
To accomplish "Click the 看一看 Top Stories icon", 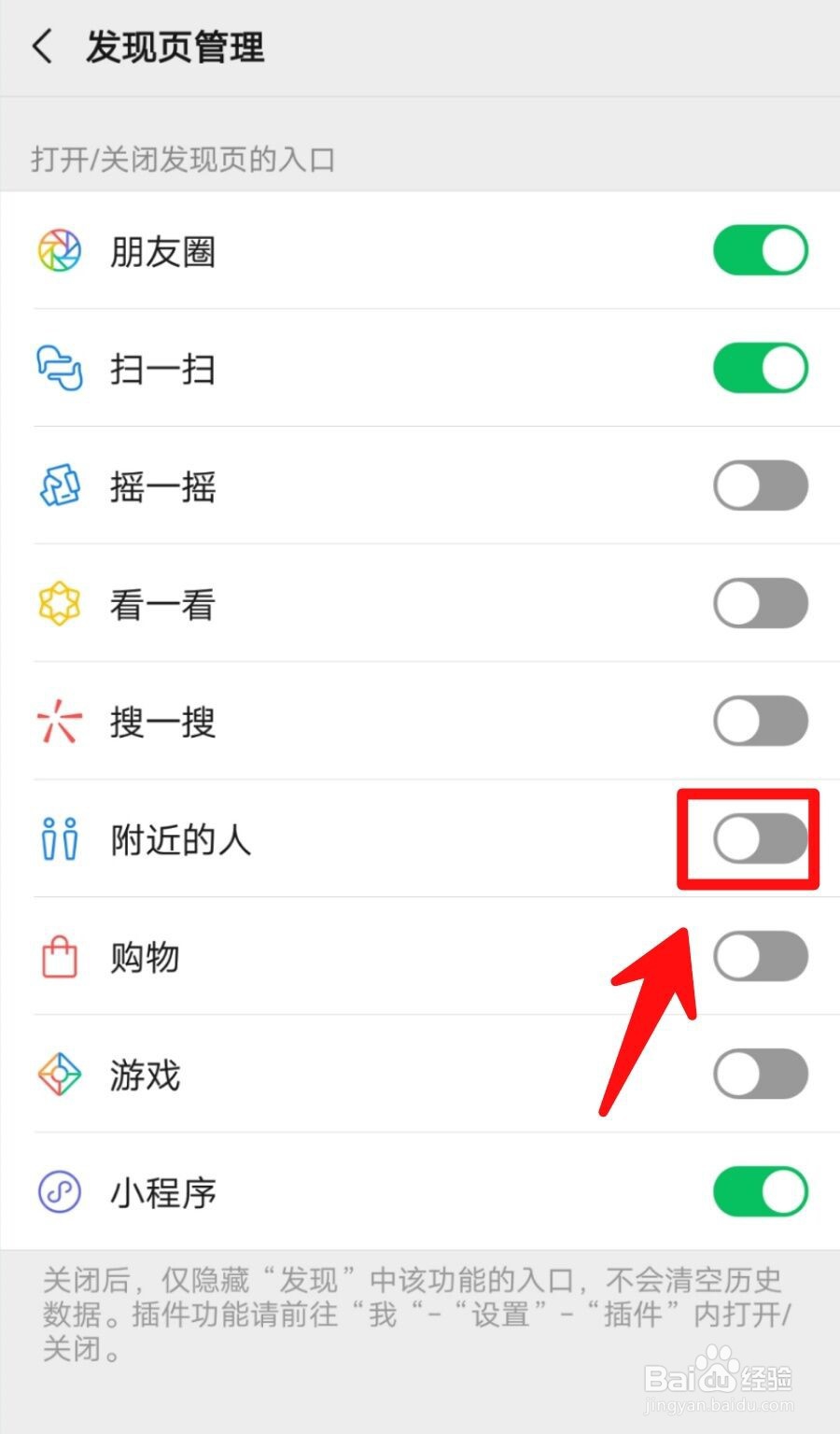I will pyautogui.click(x=58, y=603).
